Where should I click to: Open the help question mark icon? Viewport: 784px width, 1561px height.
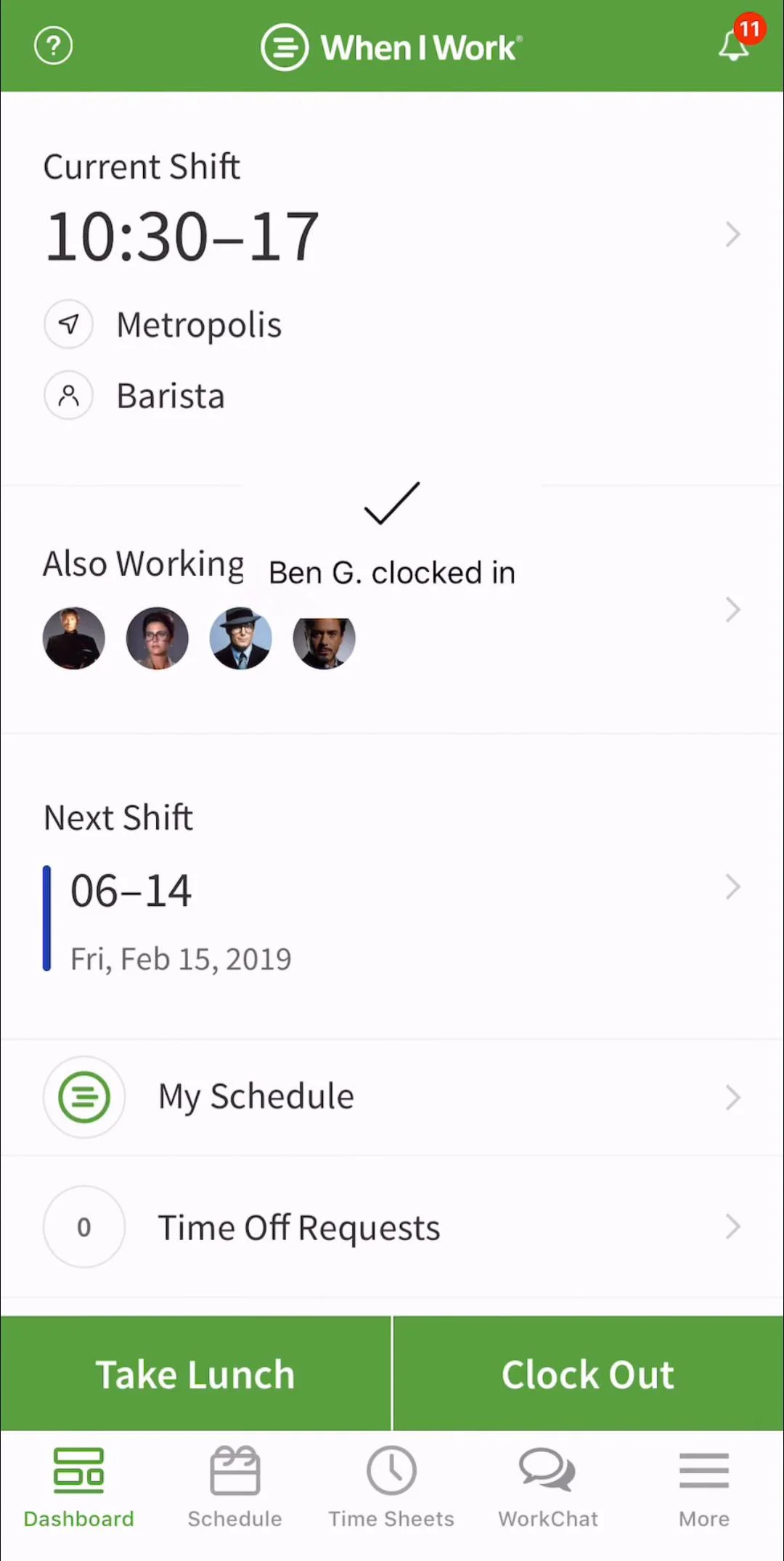tap(54, 46)
